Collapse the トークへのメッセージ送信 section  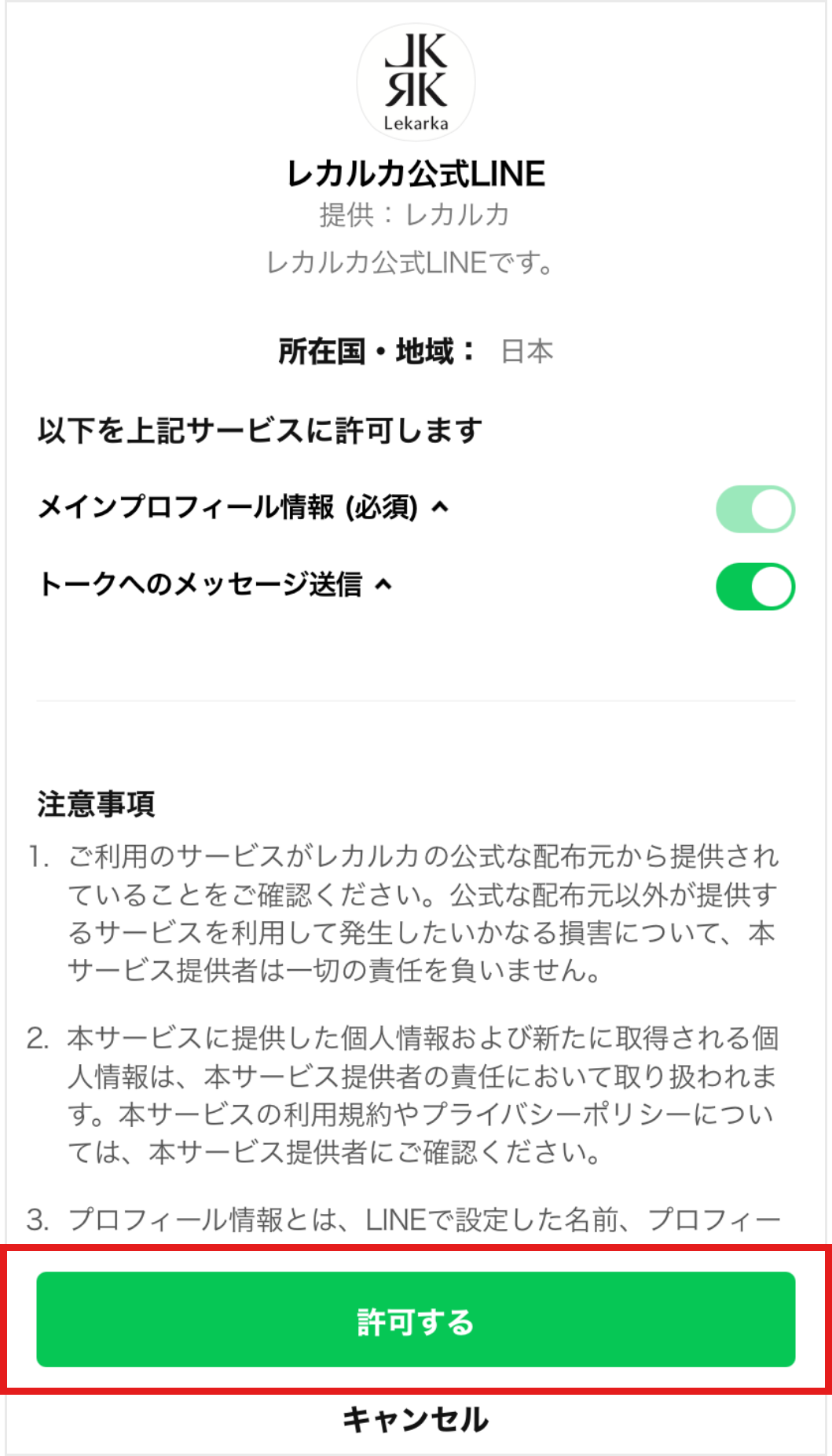pos(383,584)
